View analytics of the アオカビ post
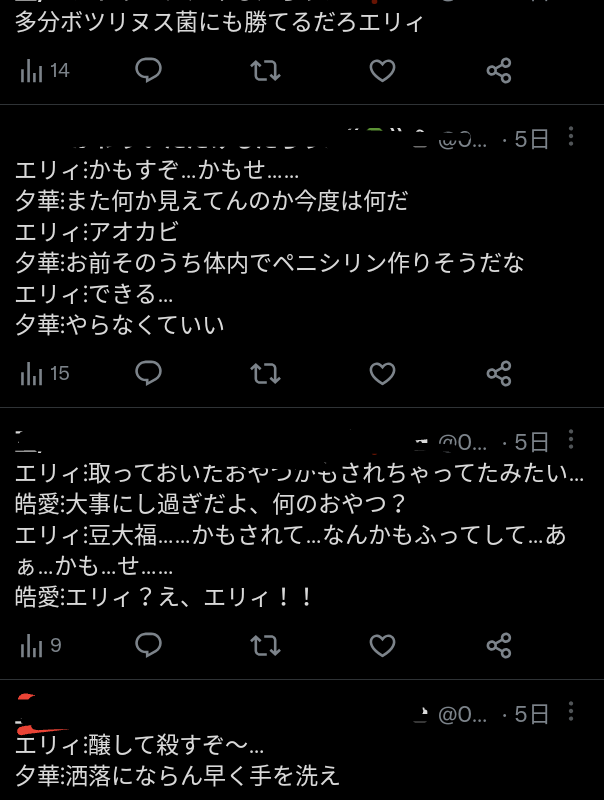 [x=45, y=373]
